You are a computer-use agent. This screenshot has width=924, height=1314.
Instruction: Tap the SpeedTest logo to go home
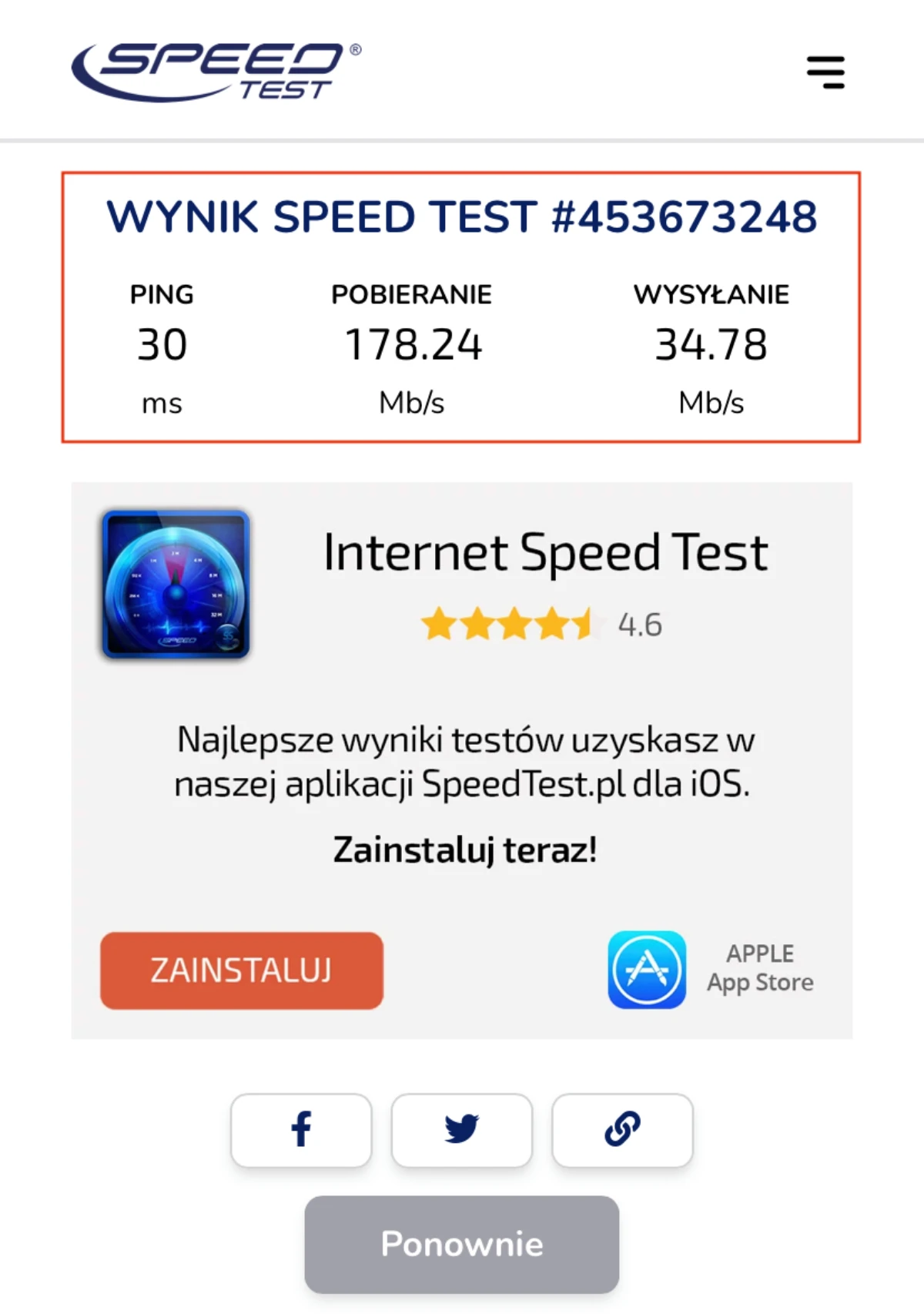[216, 72]
